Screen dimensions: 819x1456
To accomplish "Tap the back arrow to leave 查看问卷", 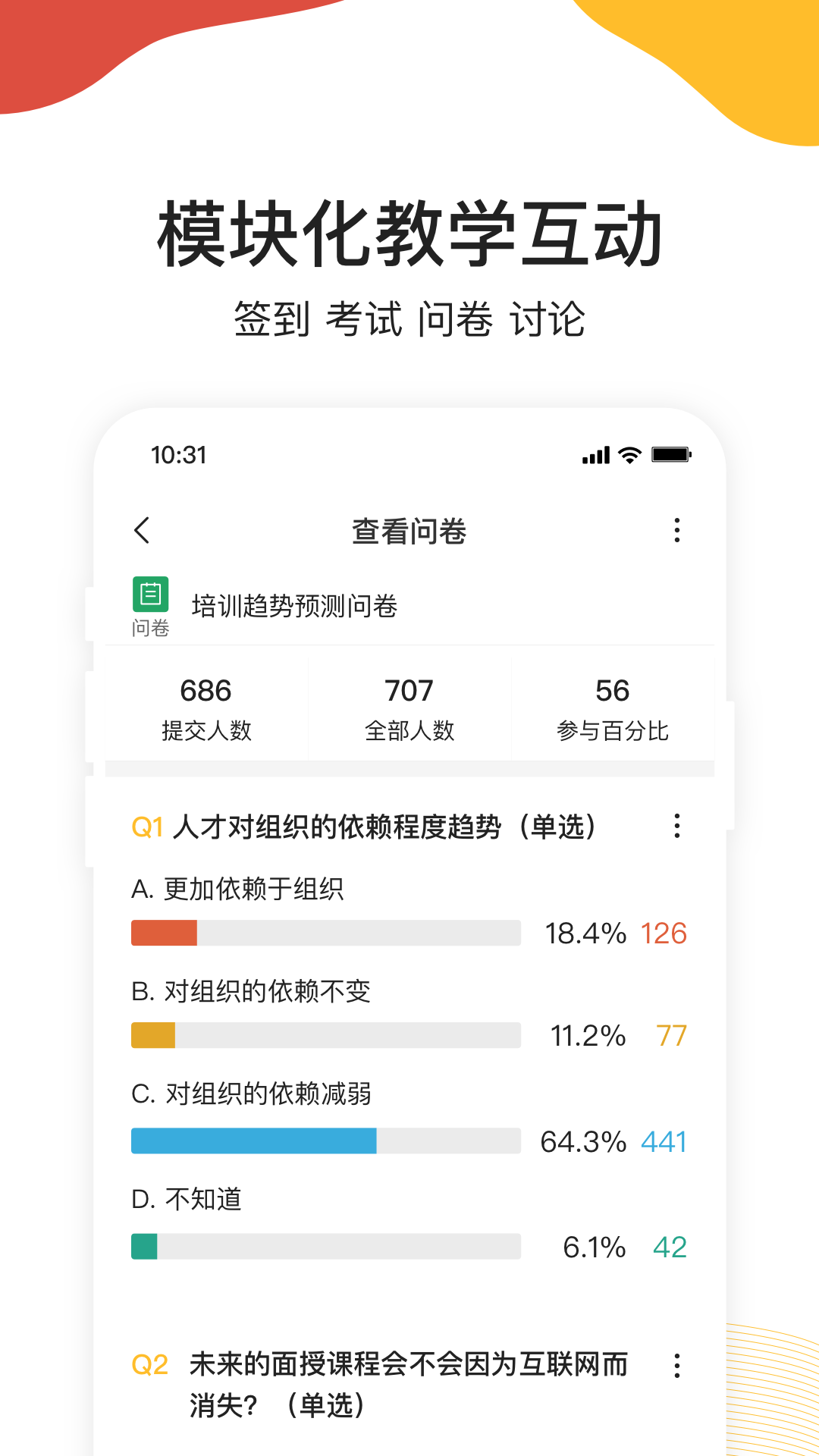I will coord(142,531).
